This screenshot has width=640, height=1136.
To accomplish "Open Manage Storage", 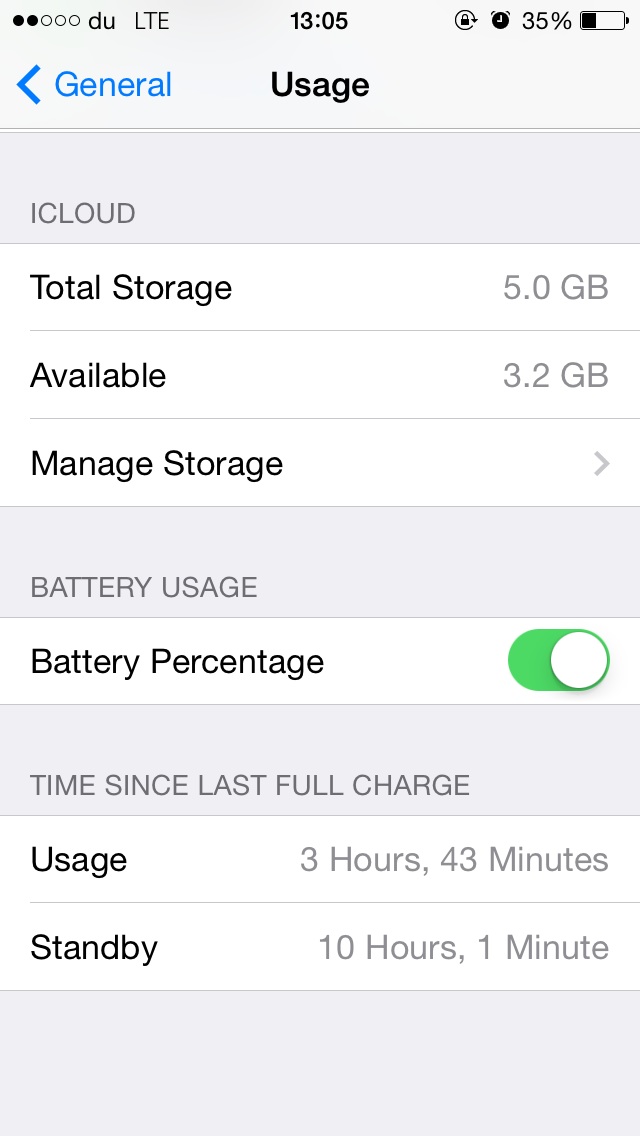I will (320, 463).
